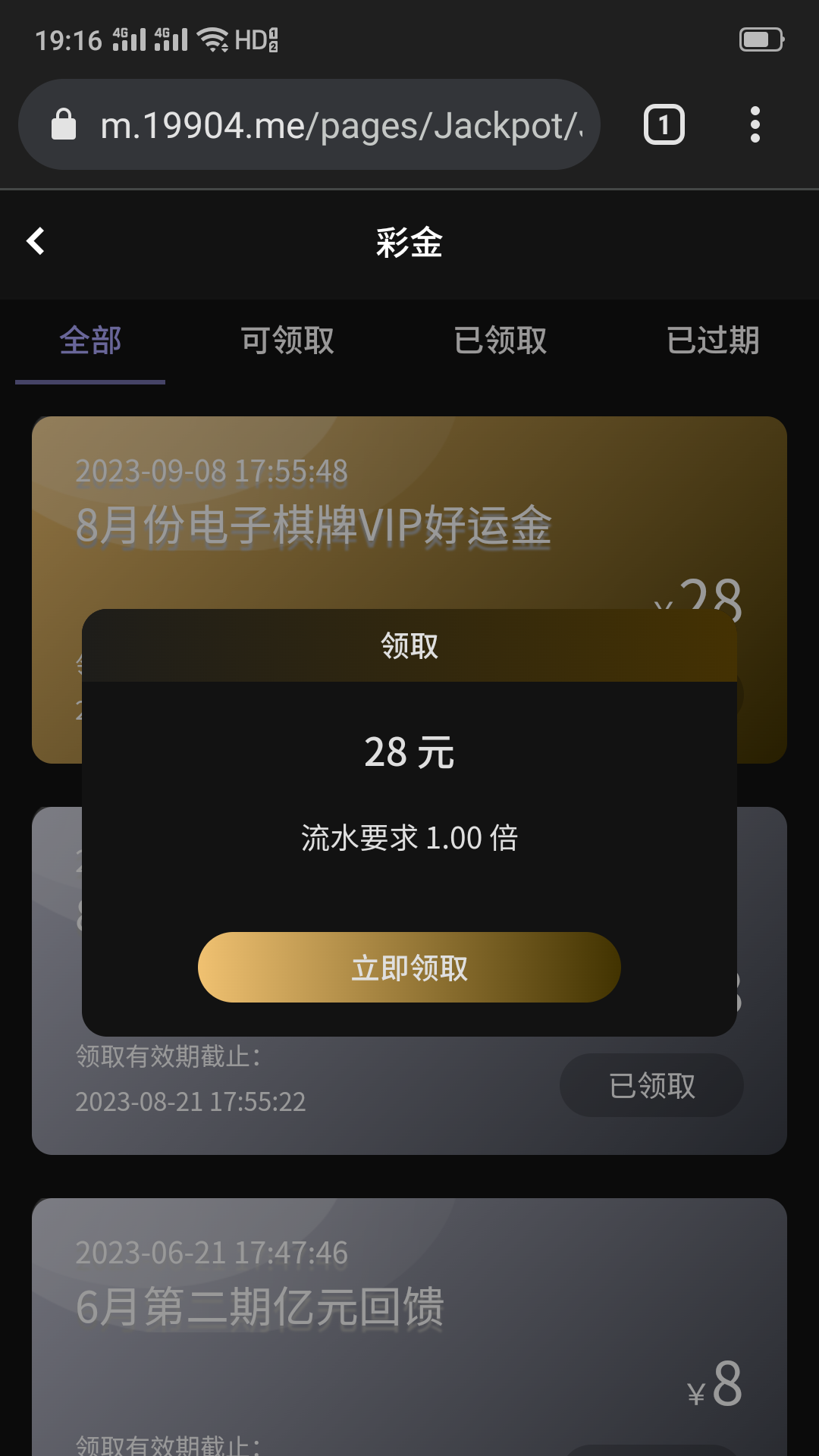Viewport: 819px width, 1456px height.
Task: Switch to the 全部 tab
Action: pyautogui.click(x=90, y=340)
